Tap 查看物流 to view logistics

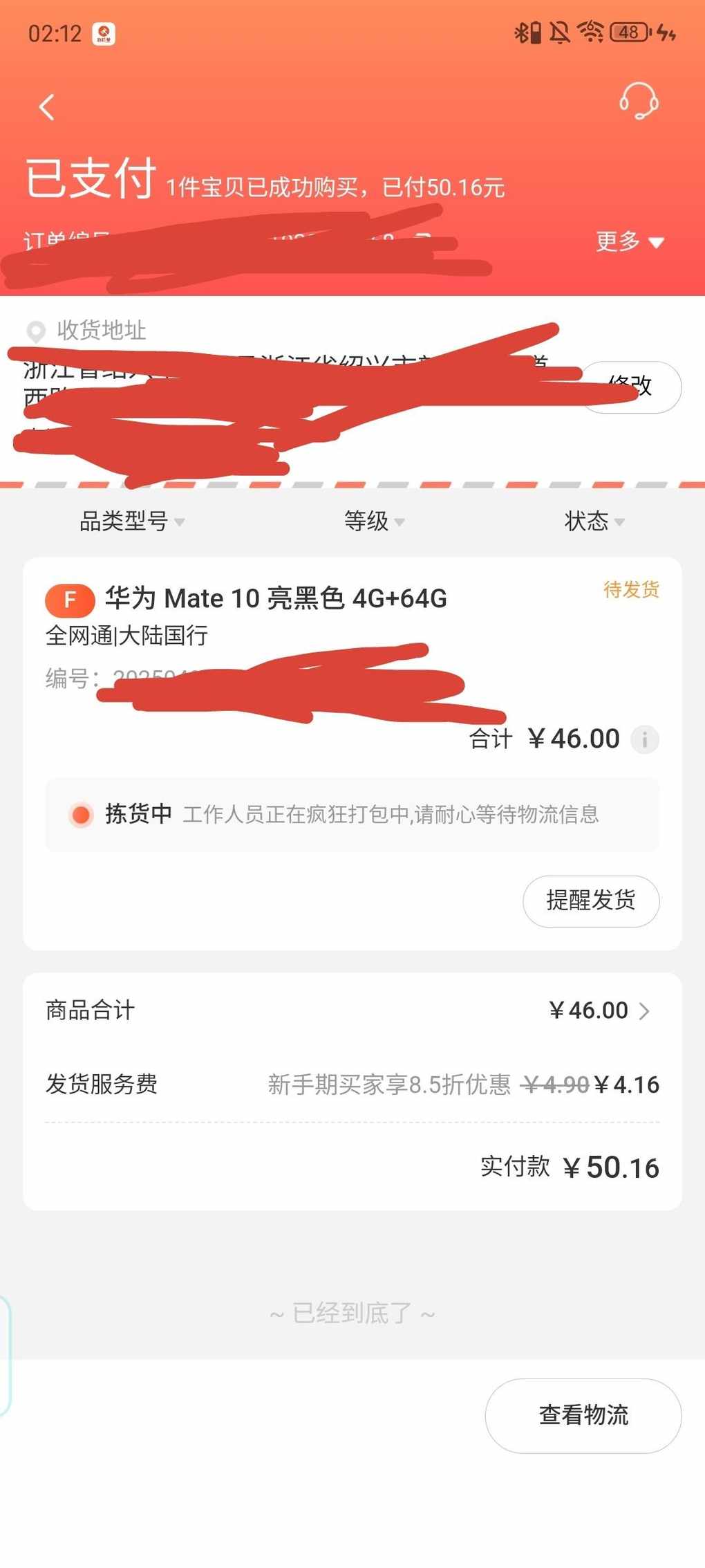[583, 1415]
